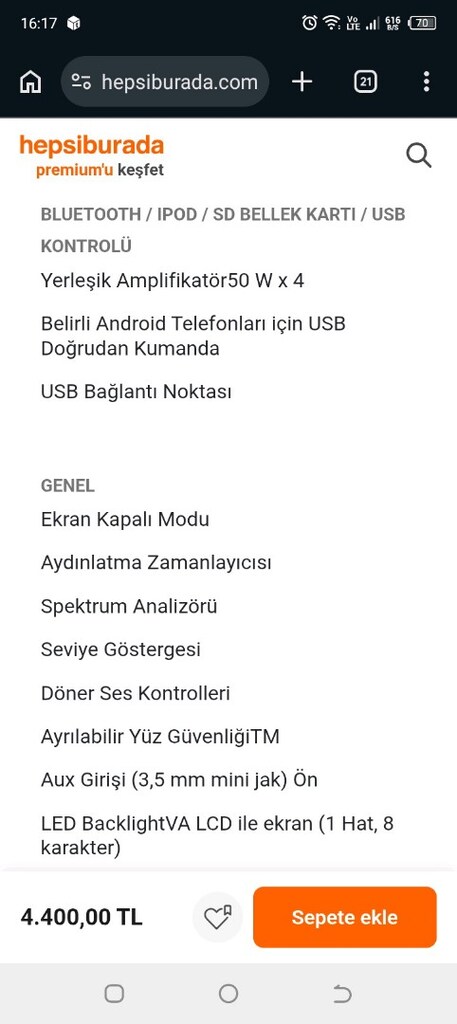Open a new browser tab
The height and width of the screenshot is (1024, 457).
pyautogui.click(x=302, y=82)
